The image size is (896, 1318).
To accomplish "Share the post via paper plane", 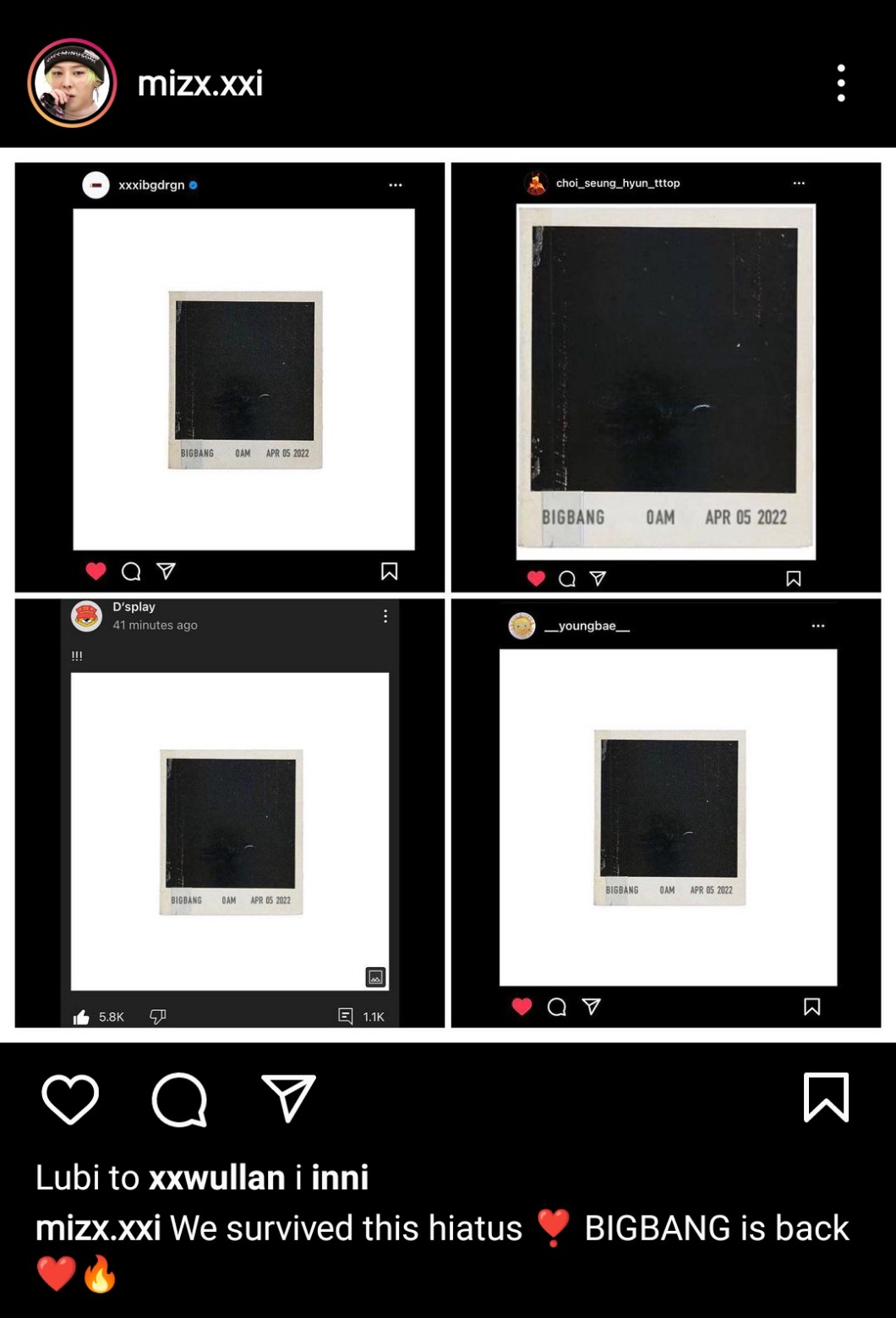I will [288, 1099].
